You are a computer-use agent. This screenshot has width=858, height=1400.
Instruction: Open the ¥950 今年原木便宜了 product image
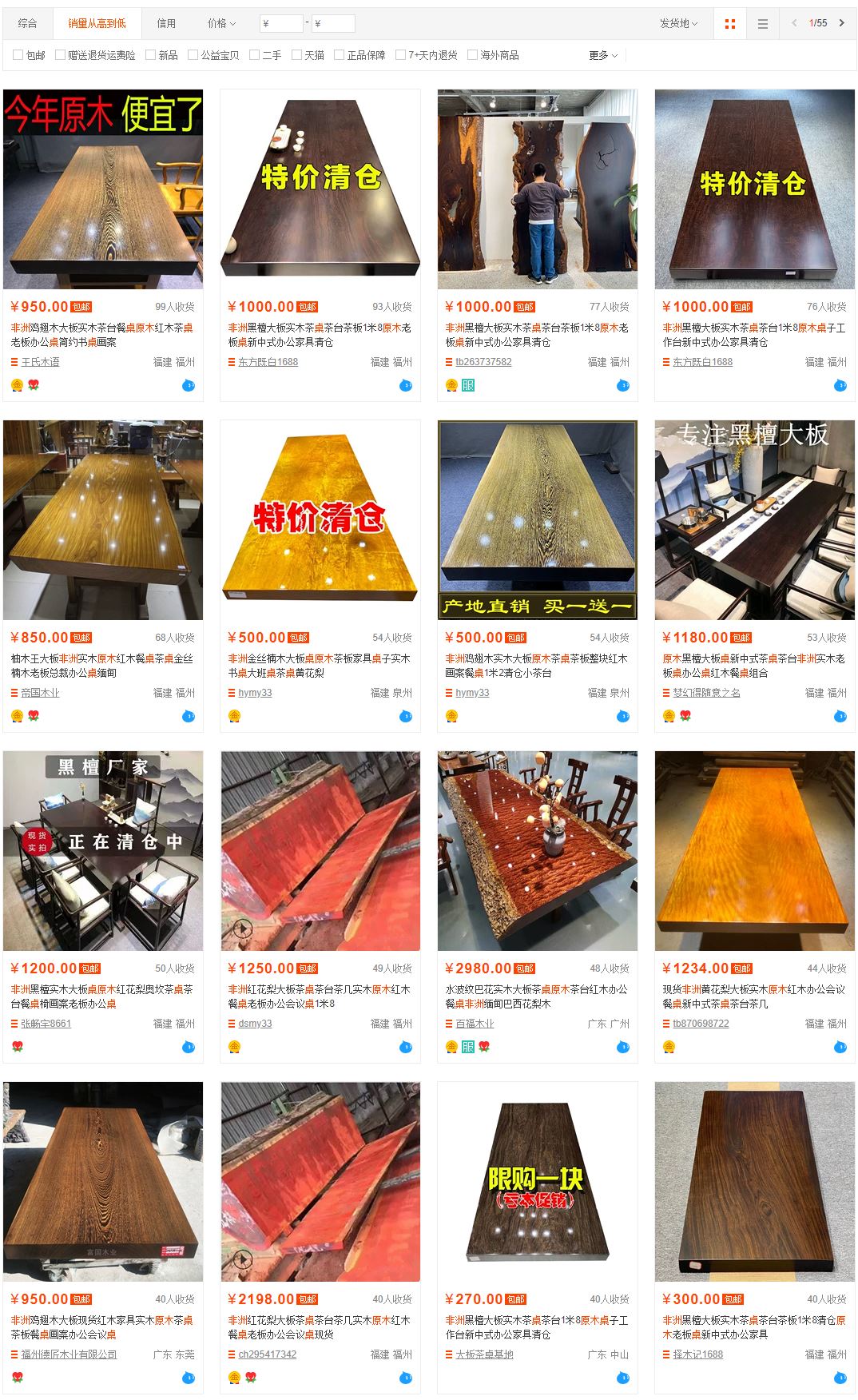click(103, 189)
